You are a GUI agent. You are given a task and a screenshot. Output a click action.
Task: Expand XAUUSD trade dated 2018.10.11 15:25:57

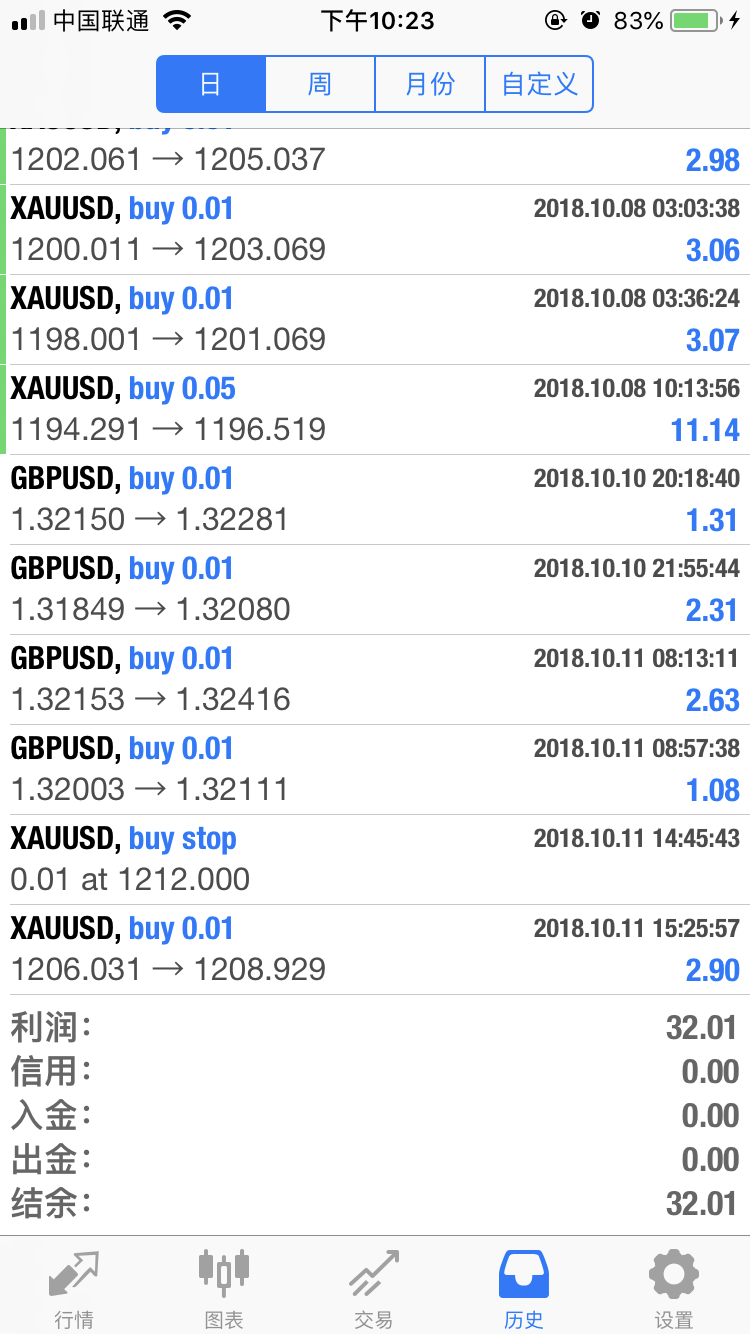tap(375, 950)
